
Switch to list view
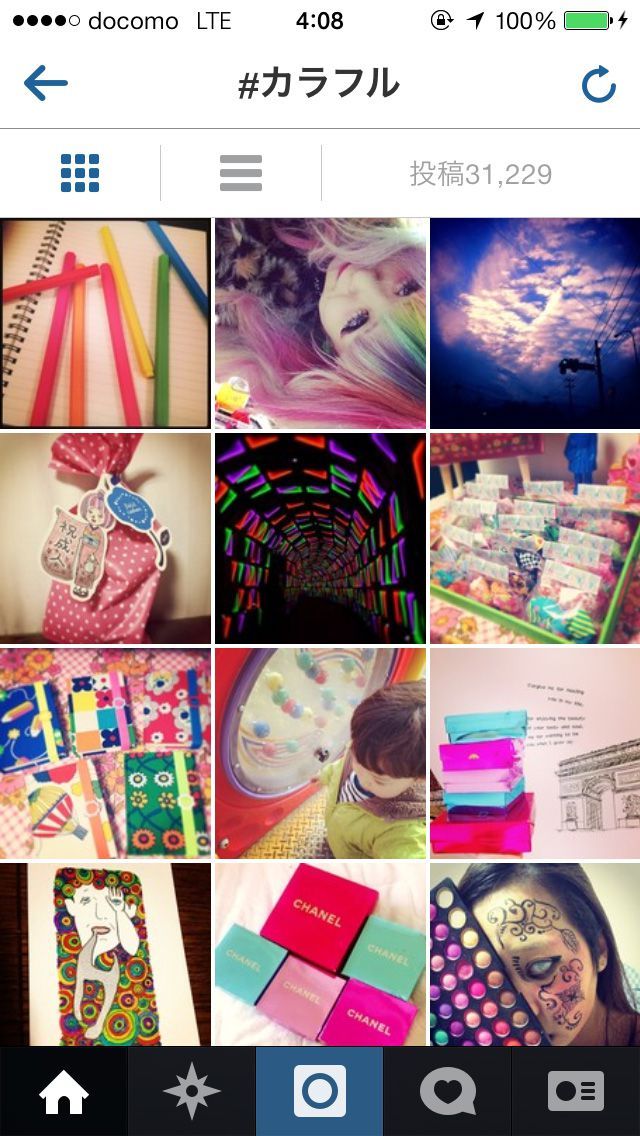241,174
